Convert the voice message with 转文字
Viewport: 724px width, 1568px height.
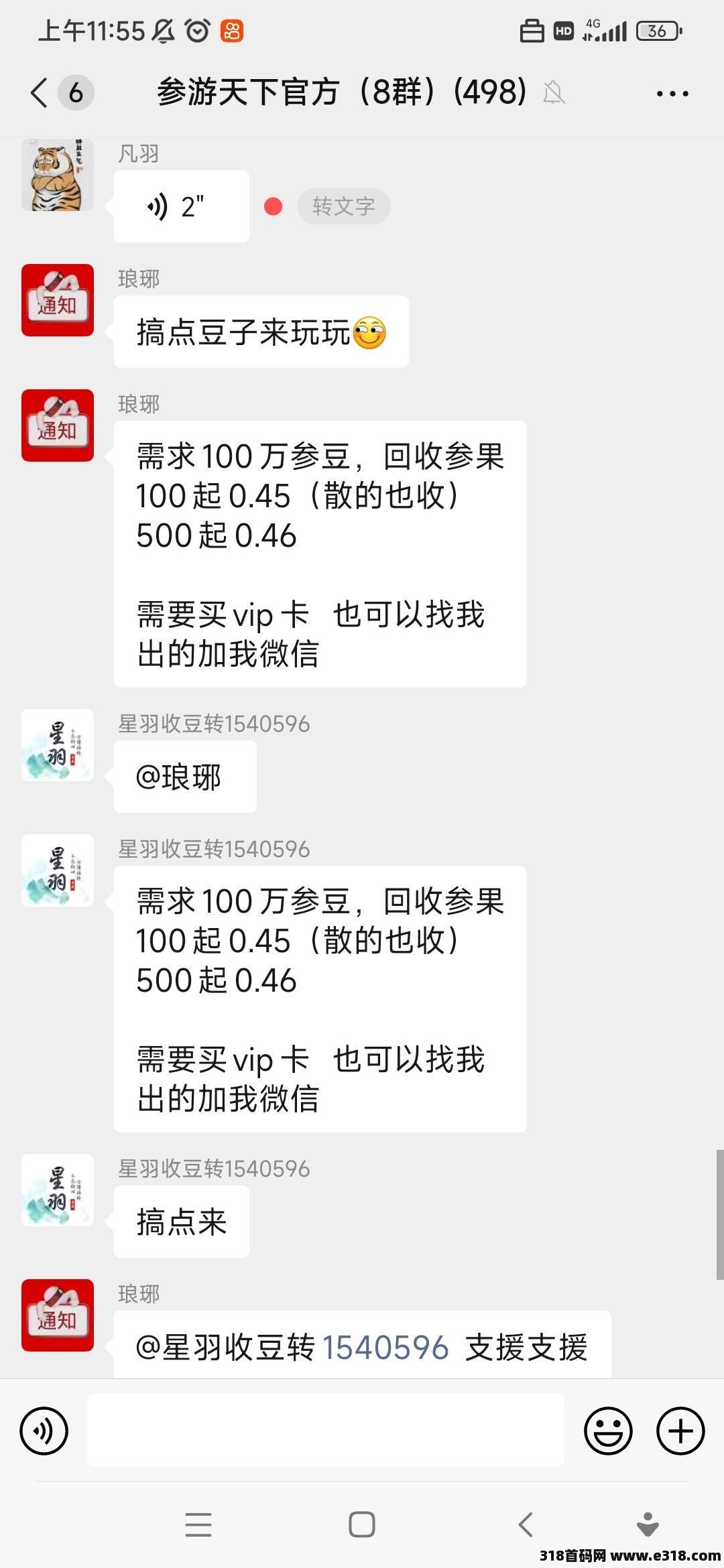point(343,206)
